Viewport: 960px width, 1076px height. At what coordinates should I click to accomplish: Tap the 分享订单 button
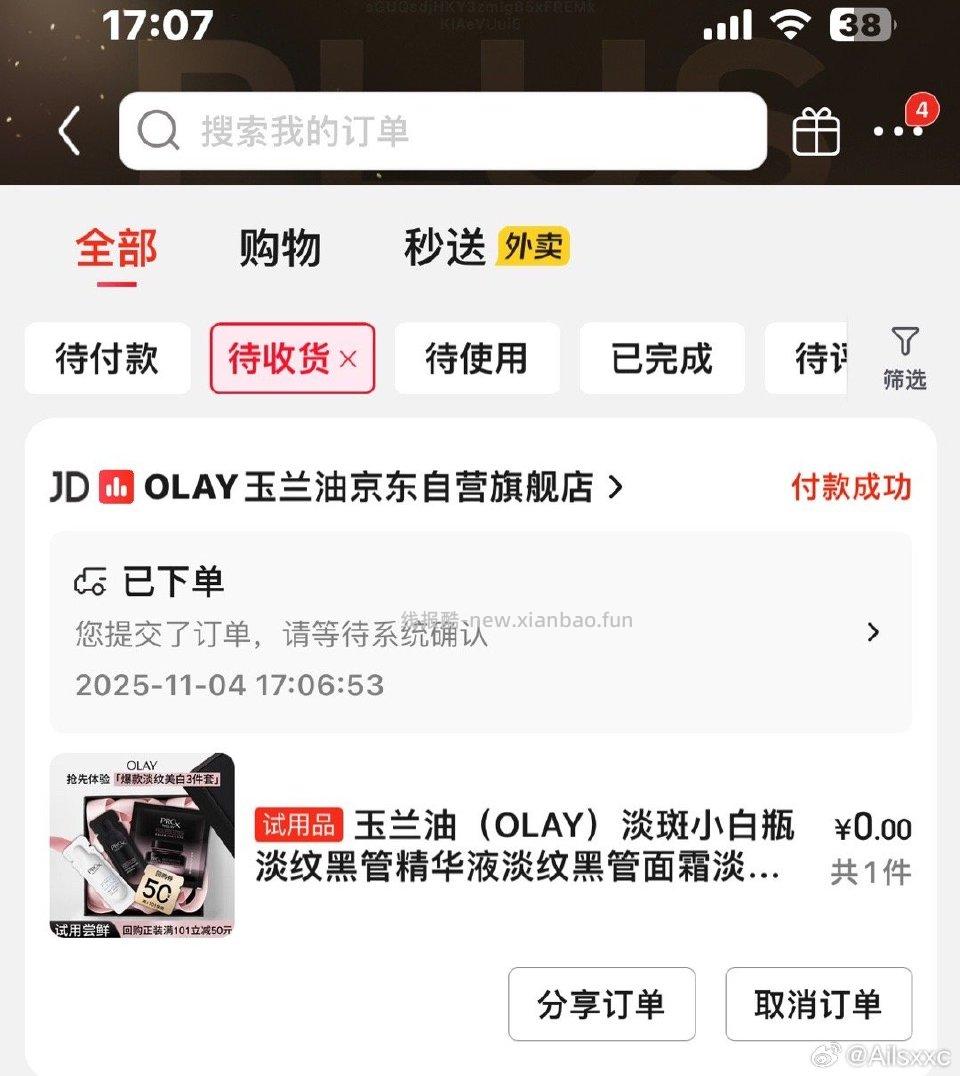click(601, 1004)
